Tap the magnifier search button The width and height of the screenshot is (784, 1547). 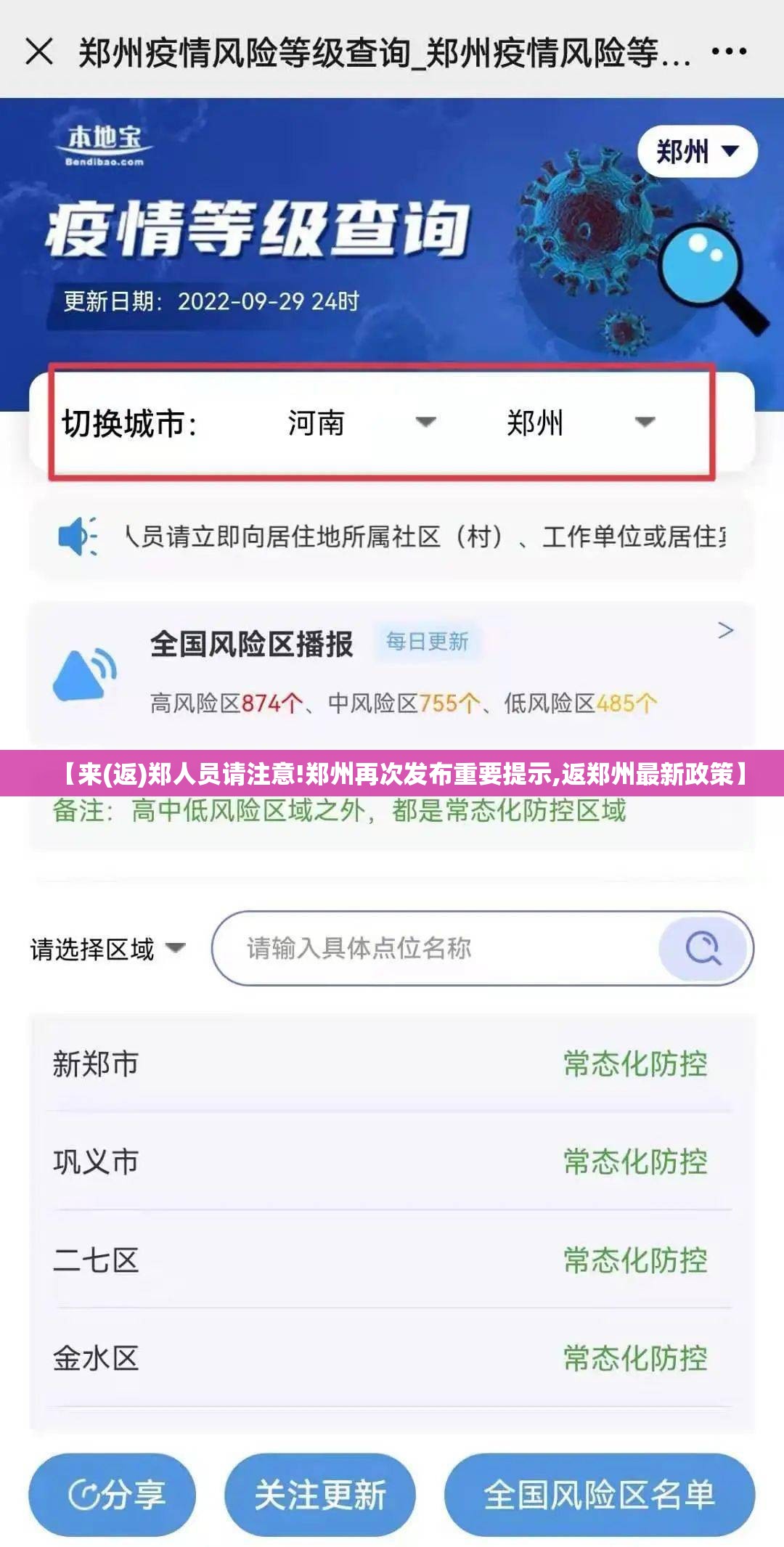[x=703, y=949]
